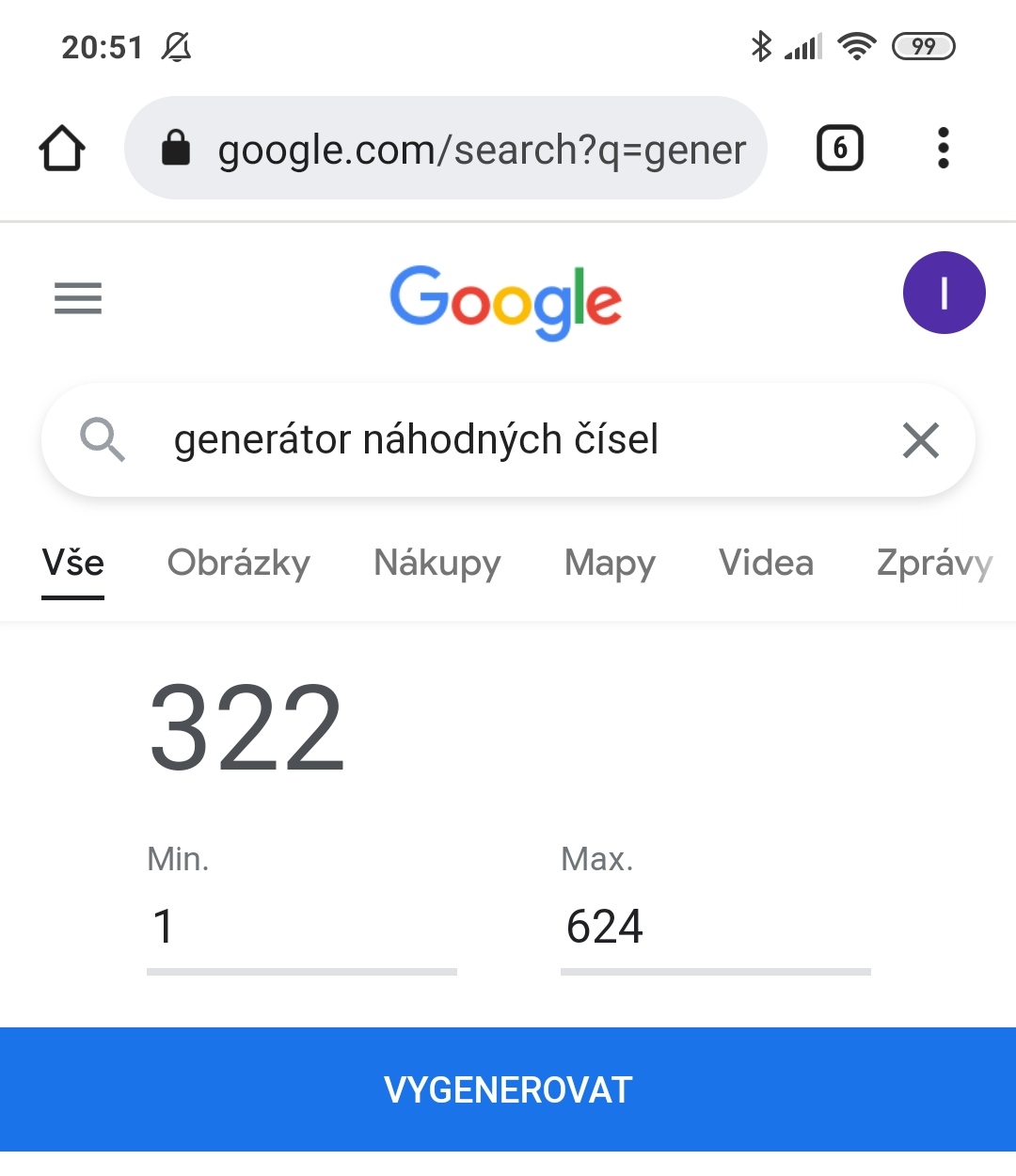Open the tab switcher showing 6 tabs
The image size is (1016, 1176).
point(839,149)
